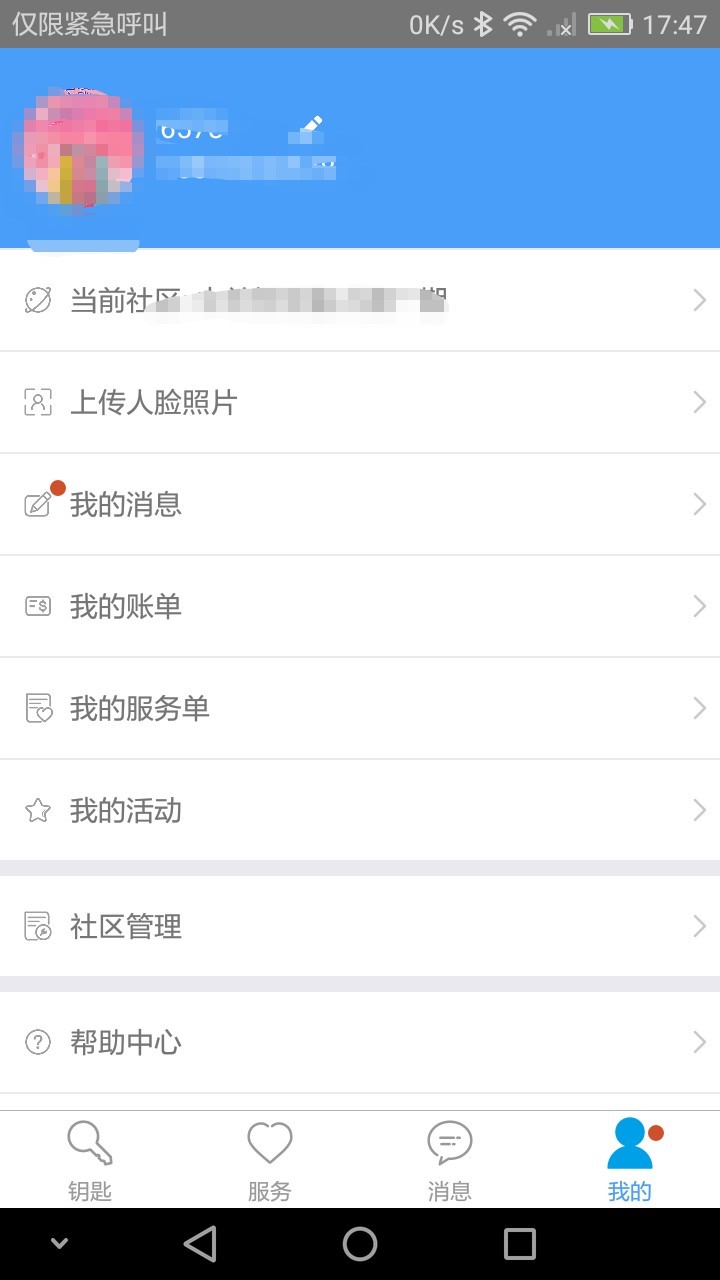Expand the 当前社区 row chevron

click(x=699, y=300)
